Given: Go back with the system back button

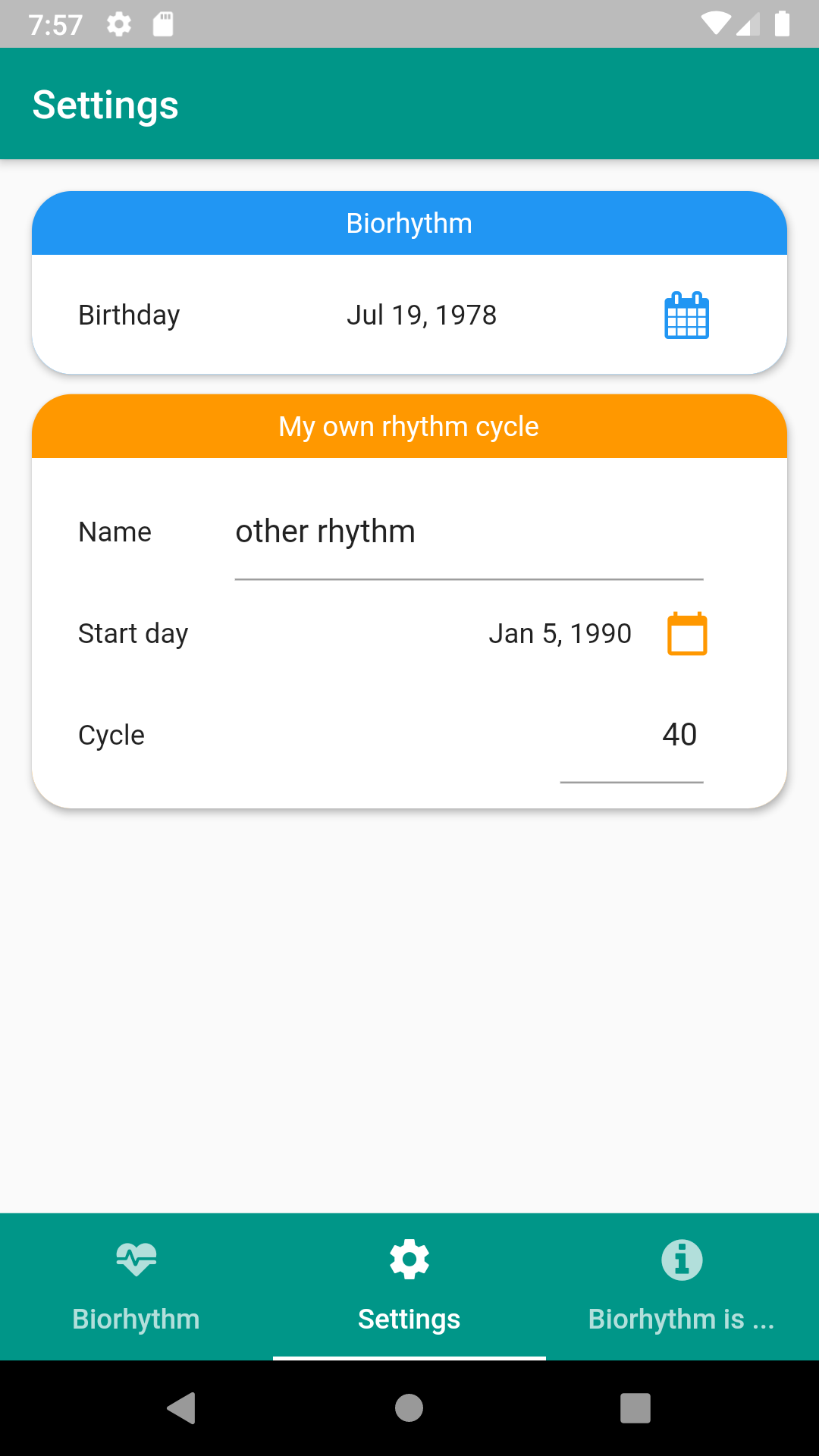Looking at the screenshot, I should [x=181, y=1408].
